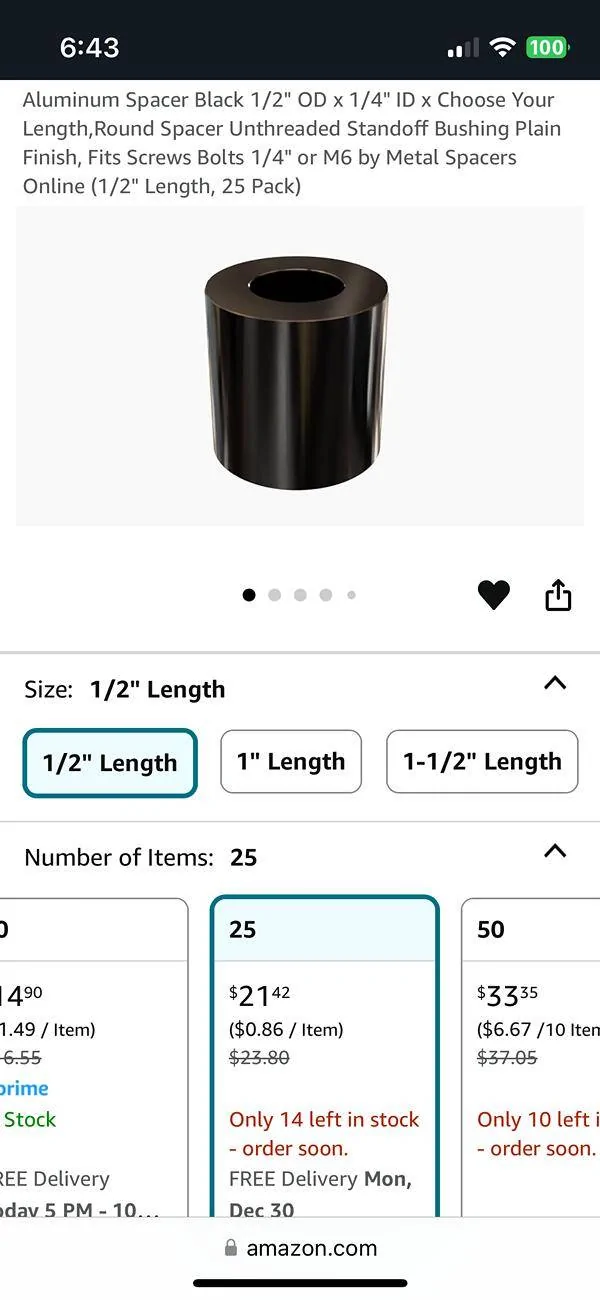Viewport: 600px width, 1300px height.
Task: Collapse the Number of Items section
Action: point(555,852)
